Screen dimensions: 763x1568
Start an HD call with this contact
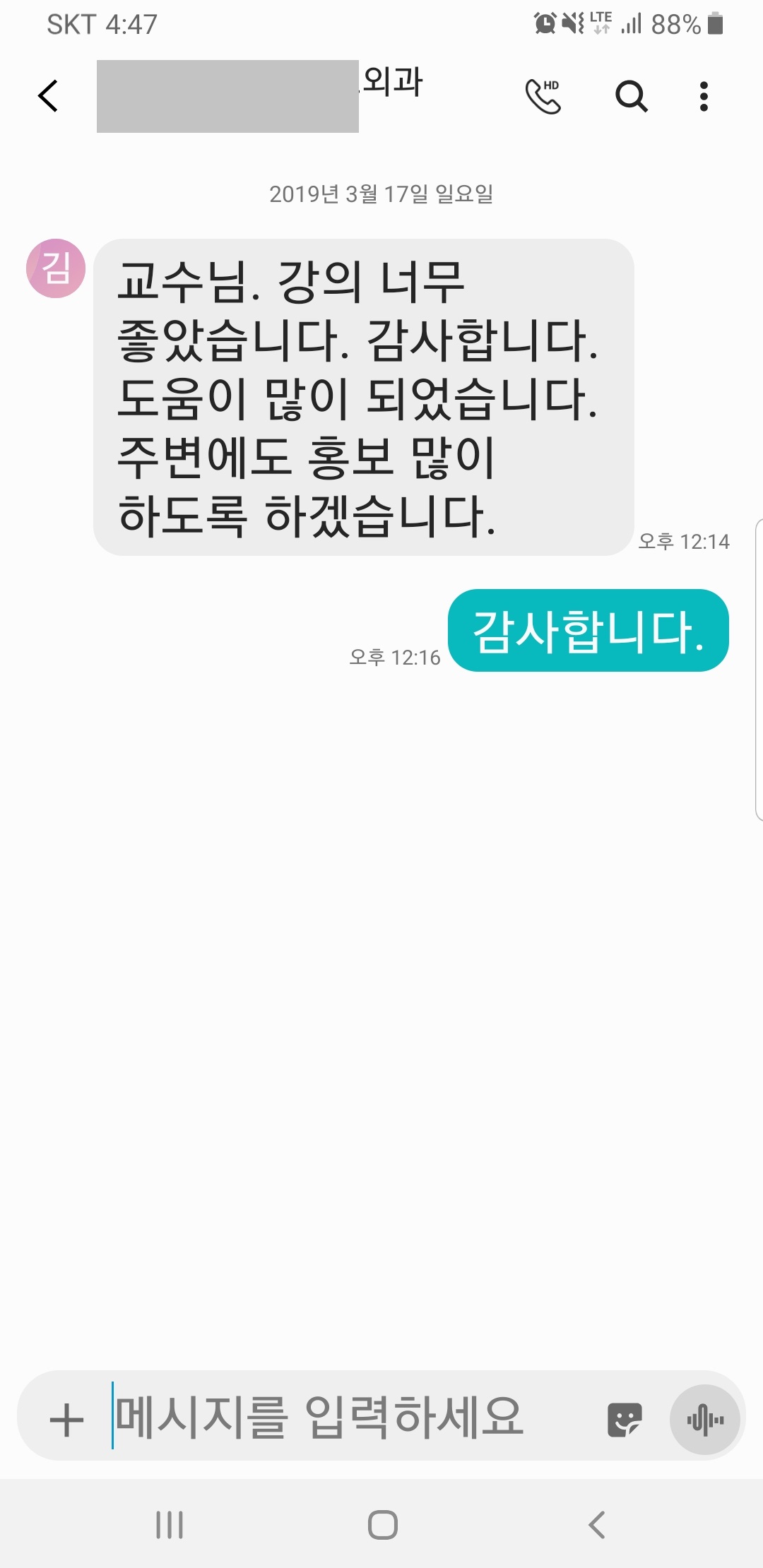coord(543,96)
